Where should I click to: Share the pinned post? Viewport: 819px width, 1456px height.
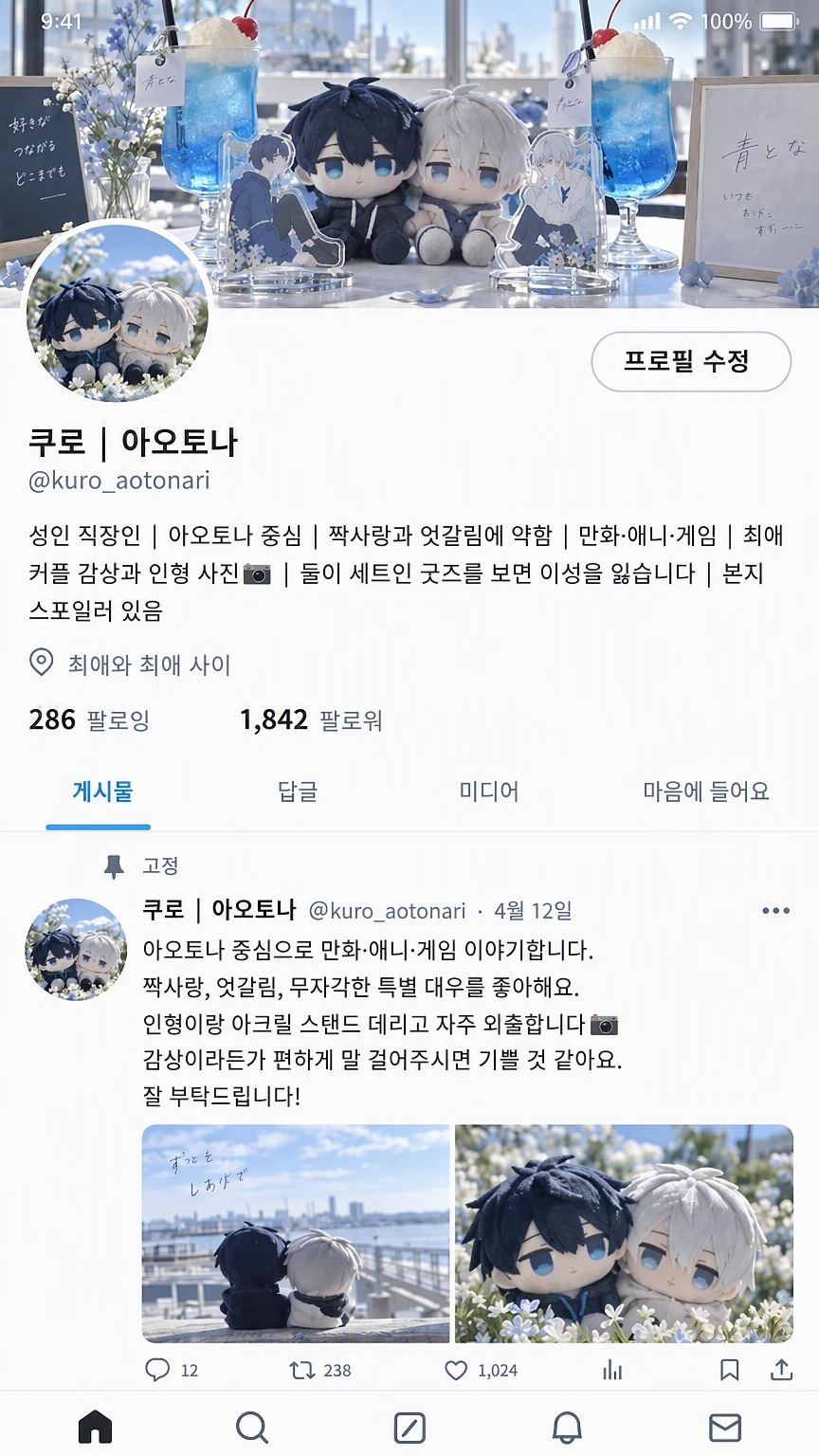point(781,1370)
